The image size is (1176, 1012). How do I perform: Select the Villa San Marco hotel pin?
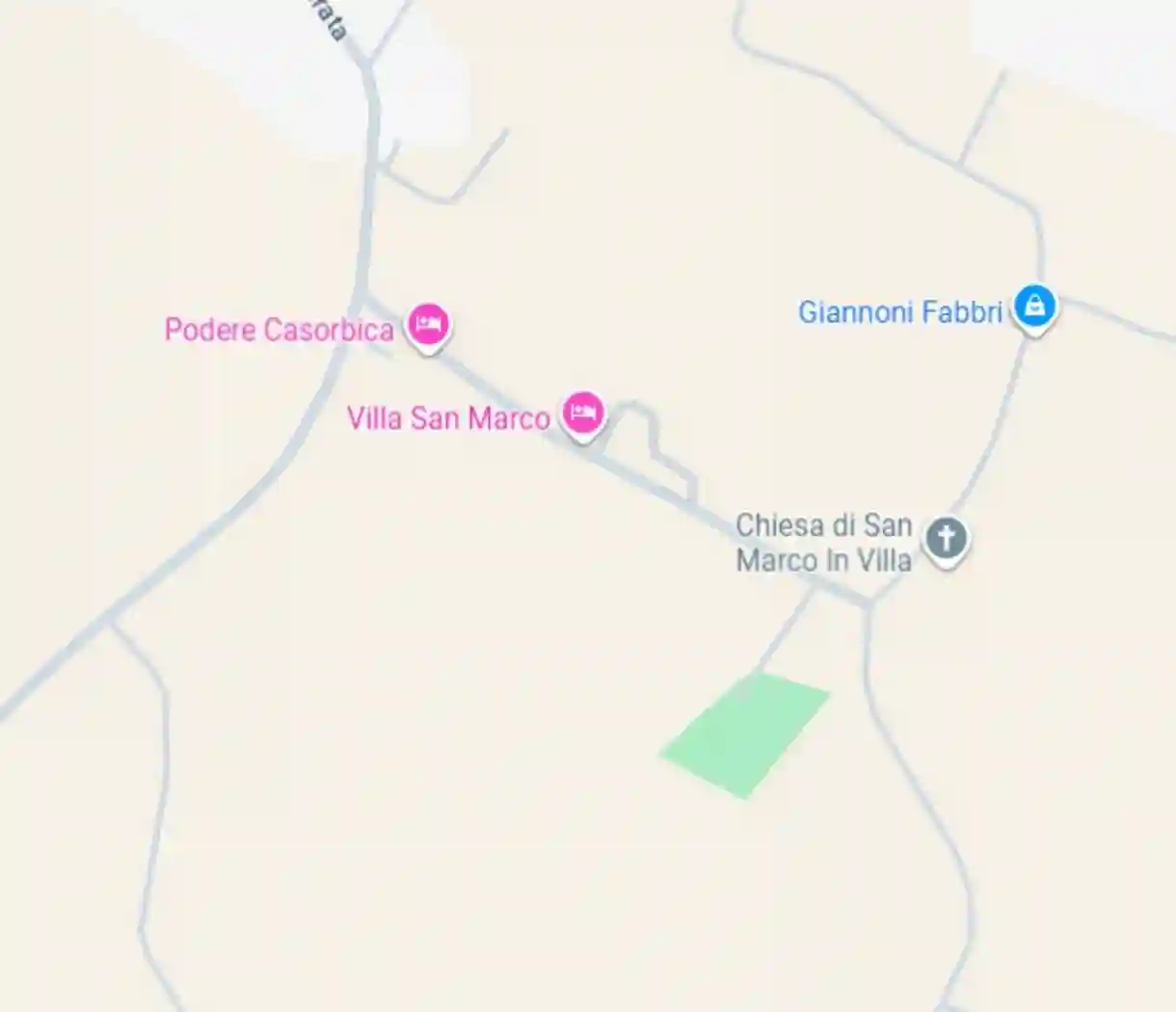pyautogui.click(x=582, y=413)
